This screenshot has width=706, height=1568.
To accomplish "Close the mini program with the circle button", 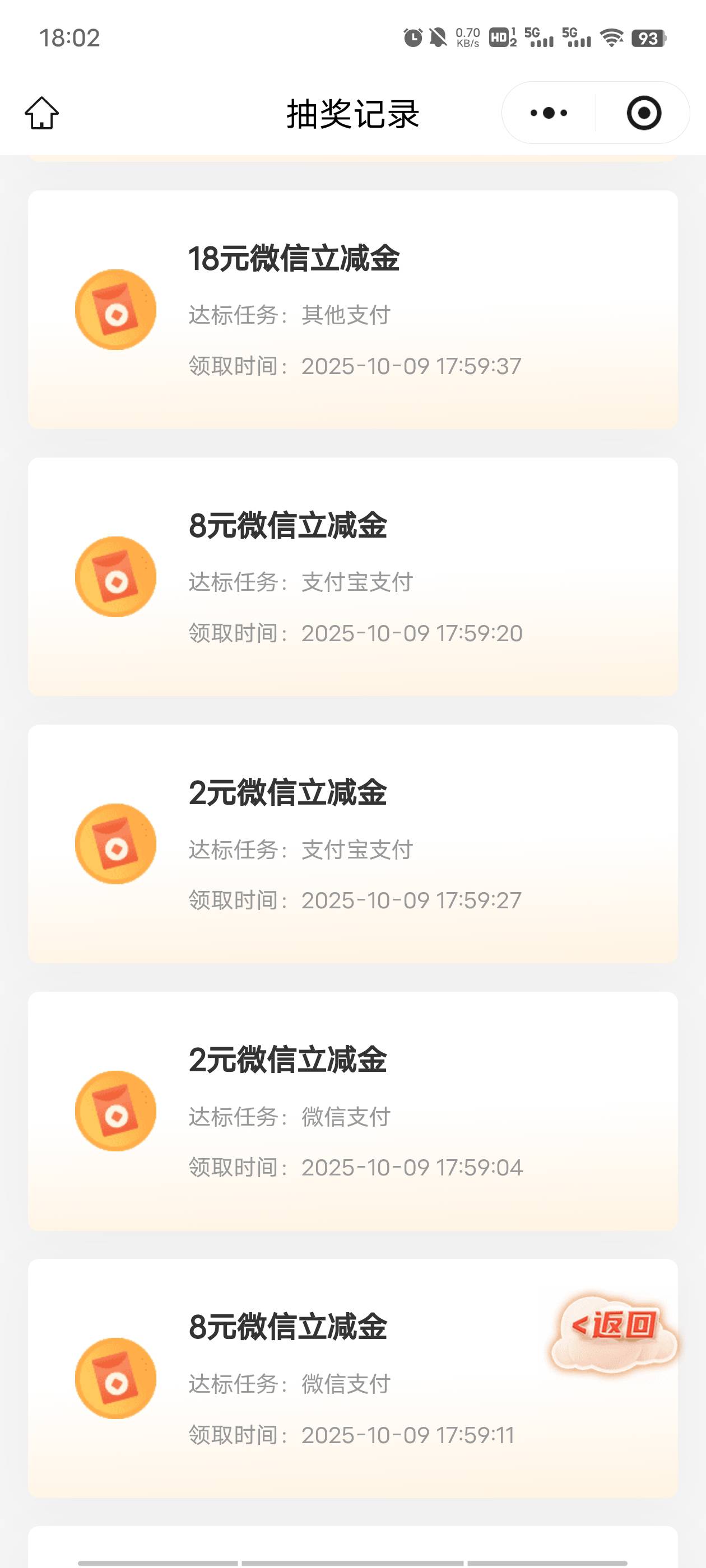I will [x=644, y=113].
